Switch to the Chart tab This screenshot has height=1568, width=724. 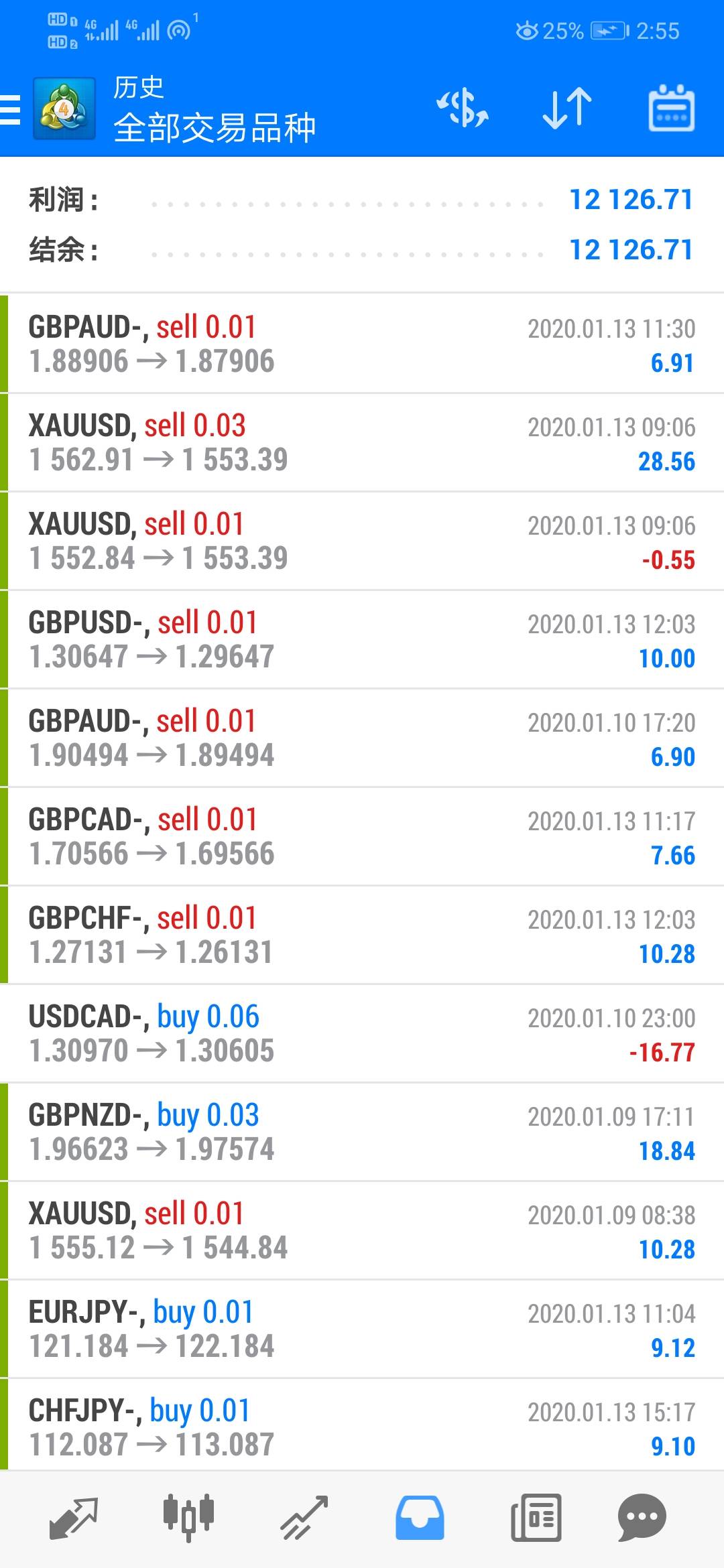pos(188,1517)
